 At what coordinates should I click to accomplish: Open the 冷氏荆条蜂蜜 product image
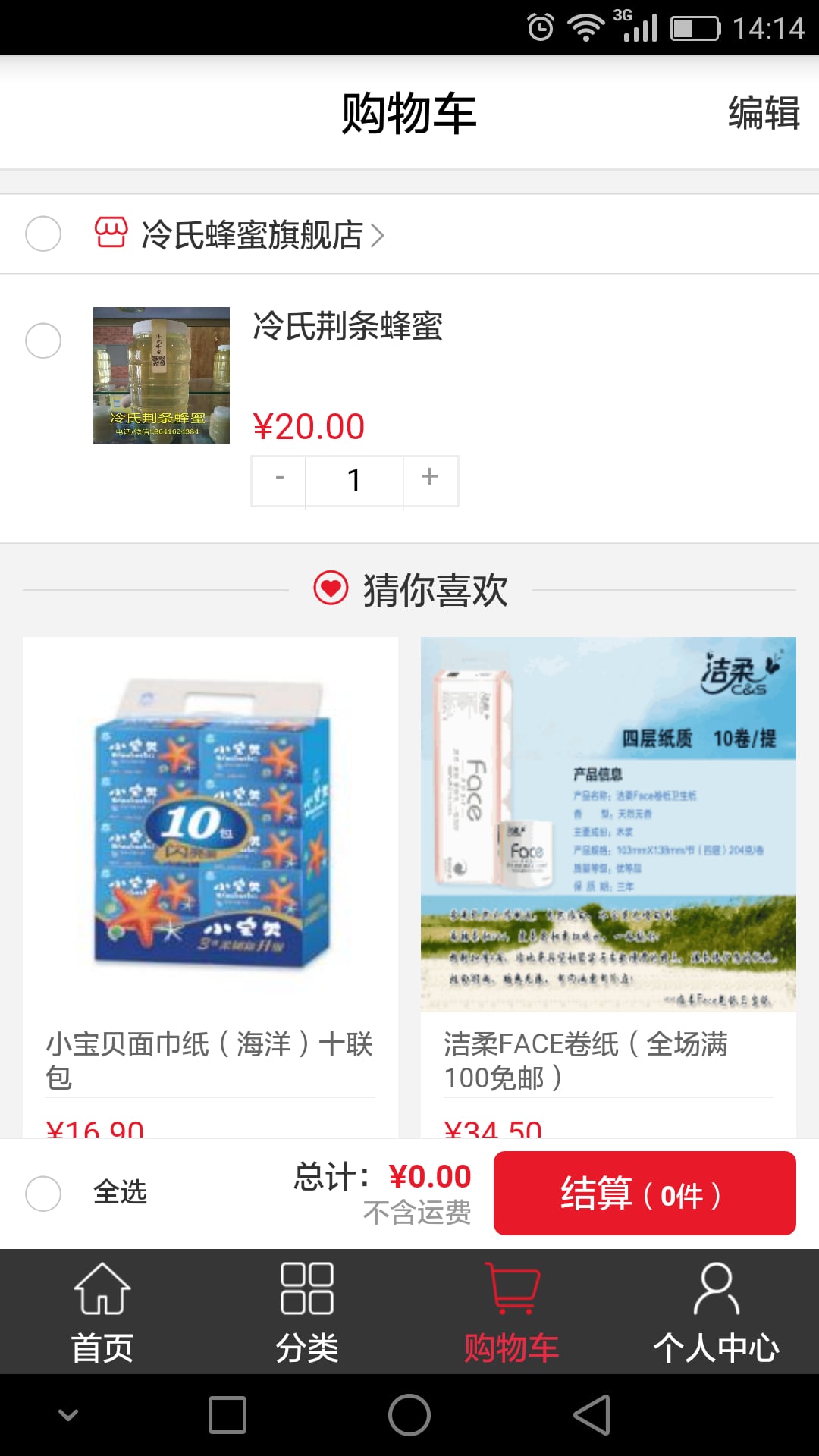162,375
